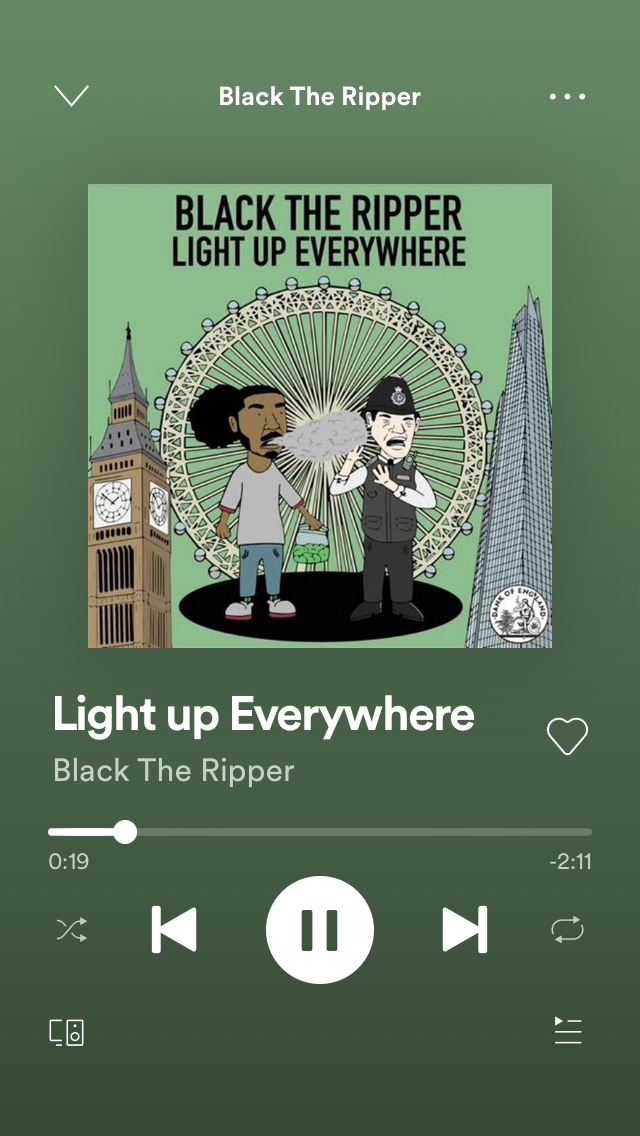Collapse the now playing screen
Image resolution: width=640 pixels, height=1136 pixels.
coord(71,96)
